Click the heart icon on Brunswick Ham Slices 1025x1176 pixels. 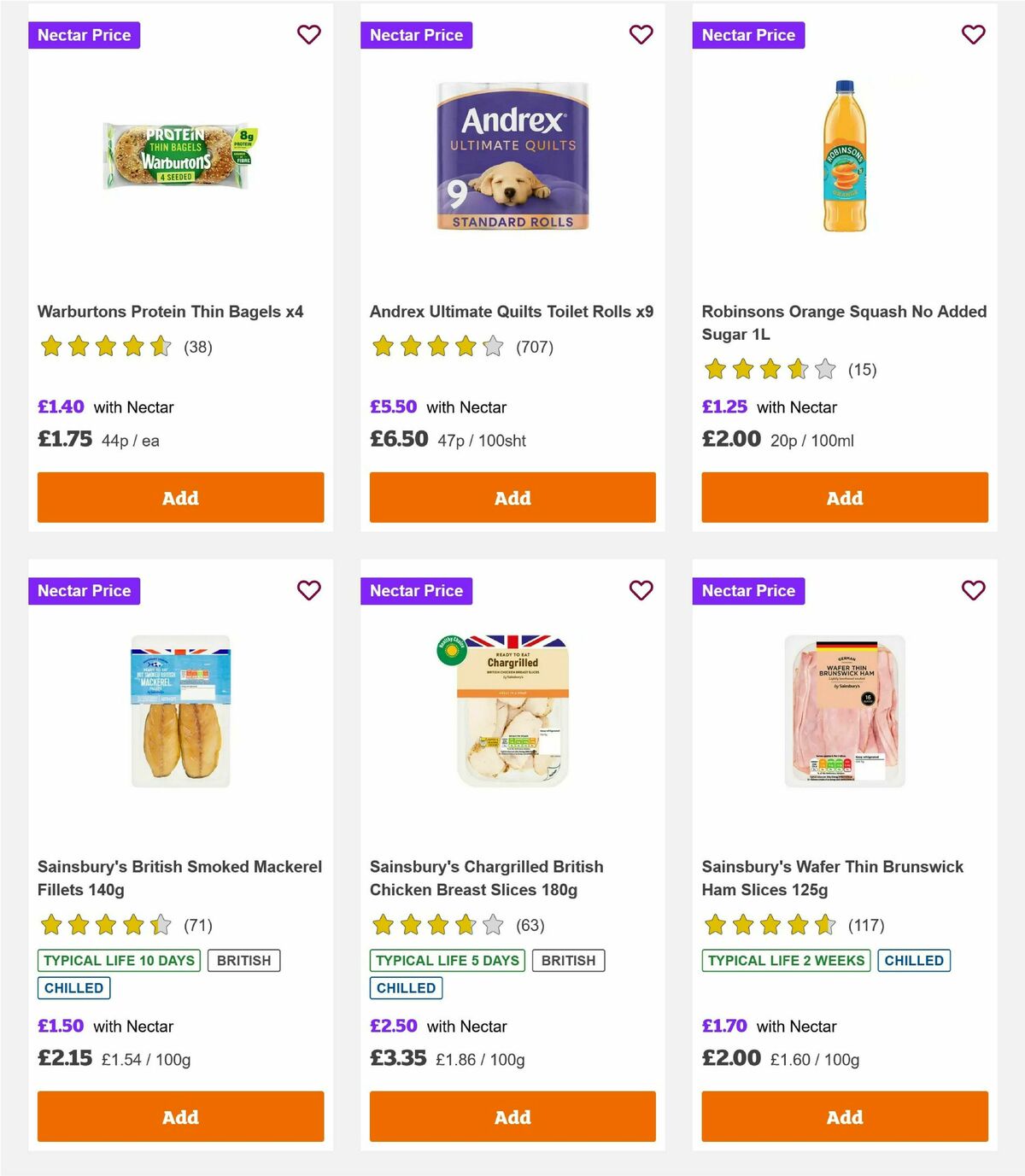point(973,590)
